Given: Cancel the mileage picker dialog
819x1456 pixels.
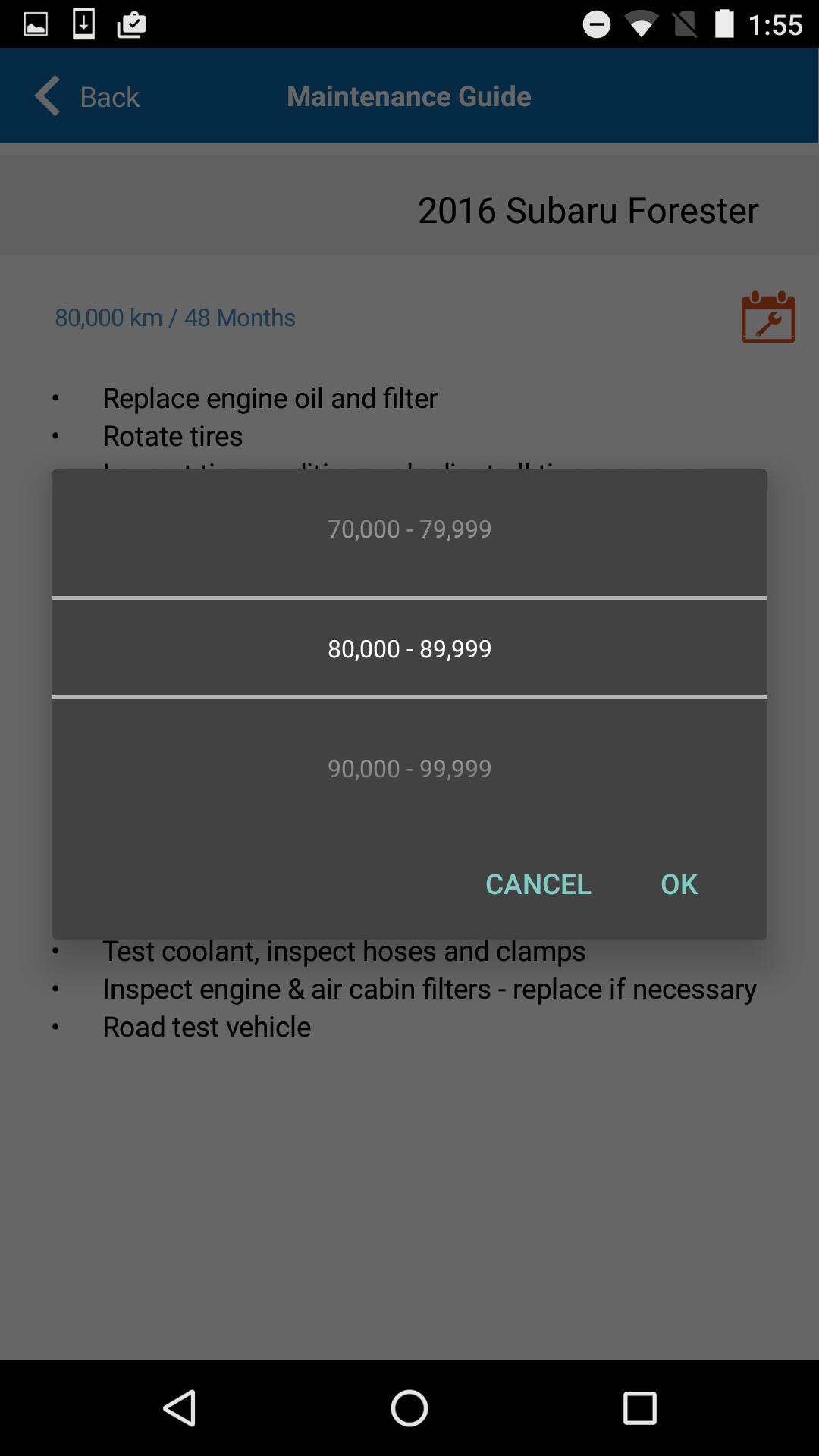Looking at the screenshot, I should pos(538,883).
